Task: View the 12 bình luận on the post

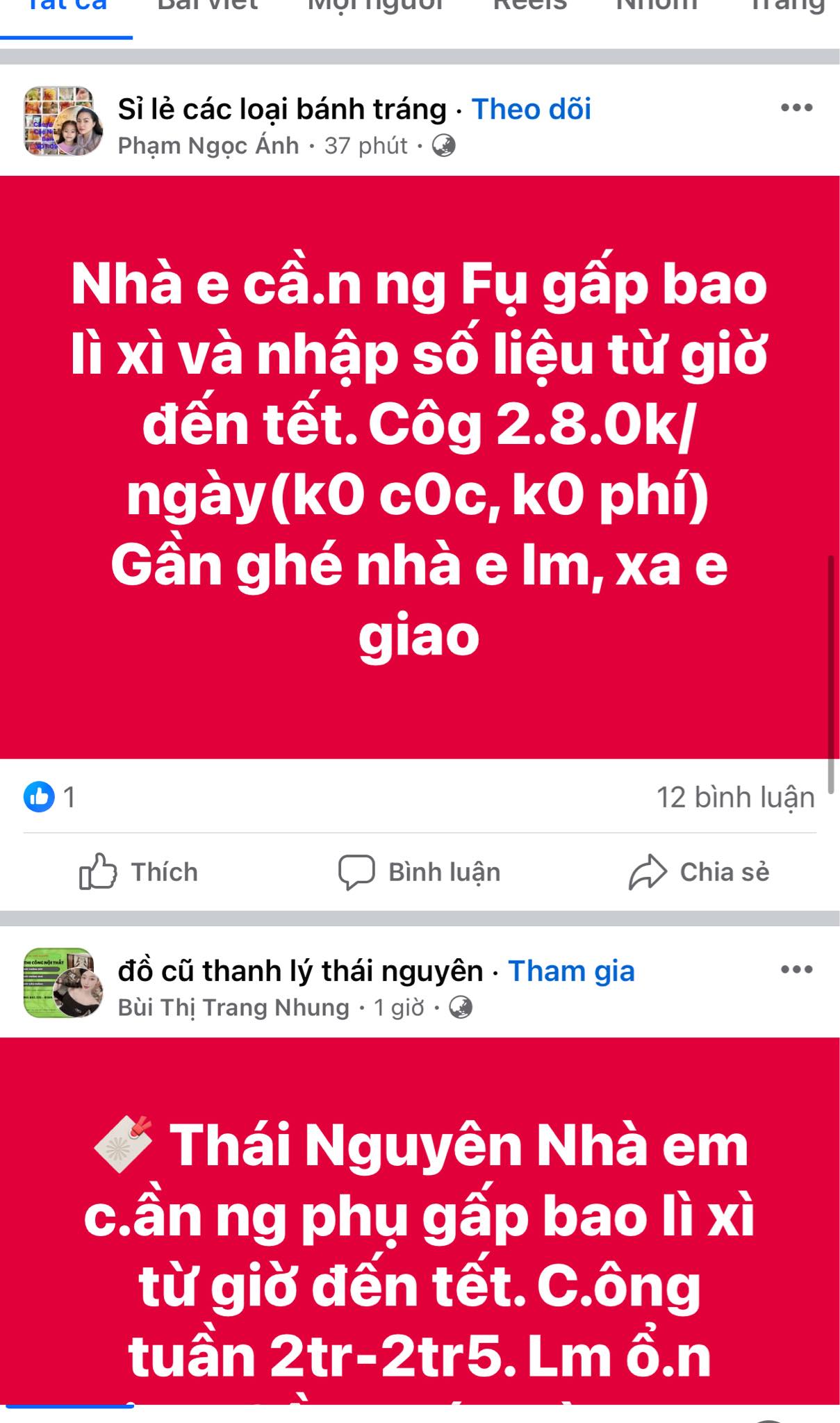Action: click(x=735, y=797)
